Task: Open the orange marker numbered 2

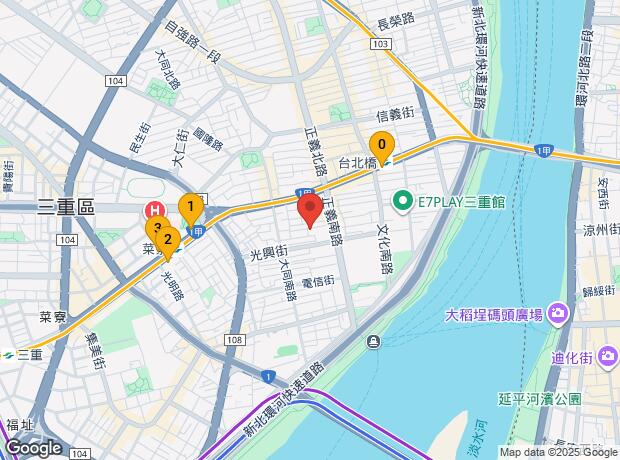Action: [x=167, y=241]
